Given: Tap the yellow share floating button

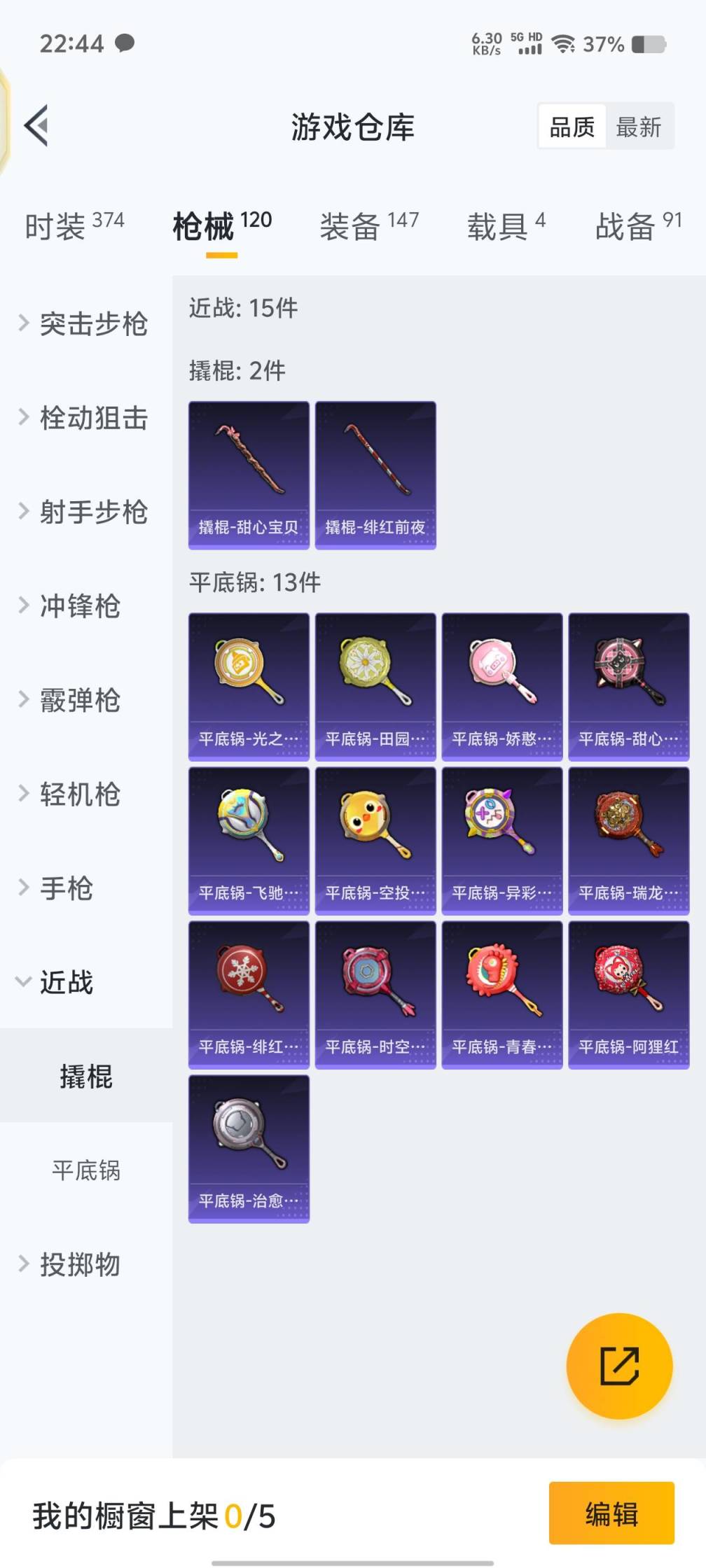Looking at the screenshot, I should click(619, 1365).
